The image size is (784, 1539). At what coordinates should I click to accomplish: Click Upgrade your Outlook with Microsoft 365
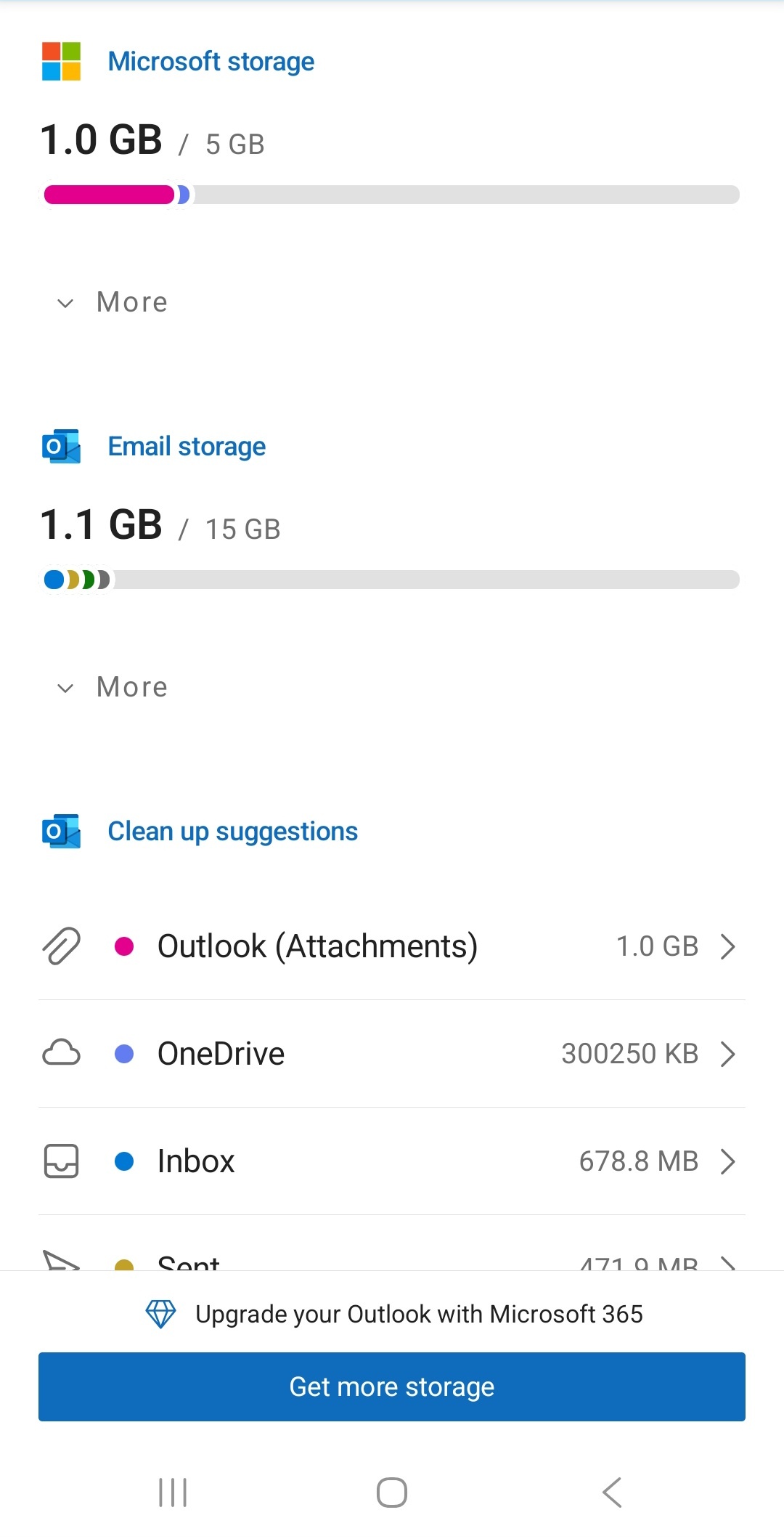click(x=419, y=1313)
